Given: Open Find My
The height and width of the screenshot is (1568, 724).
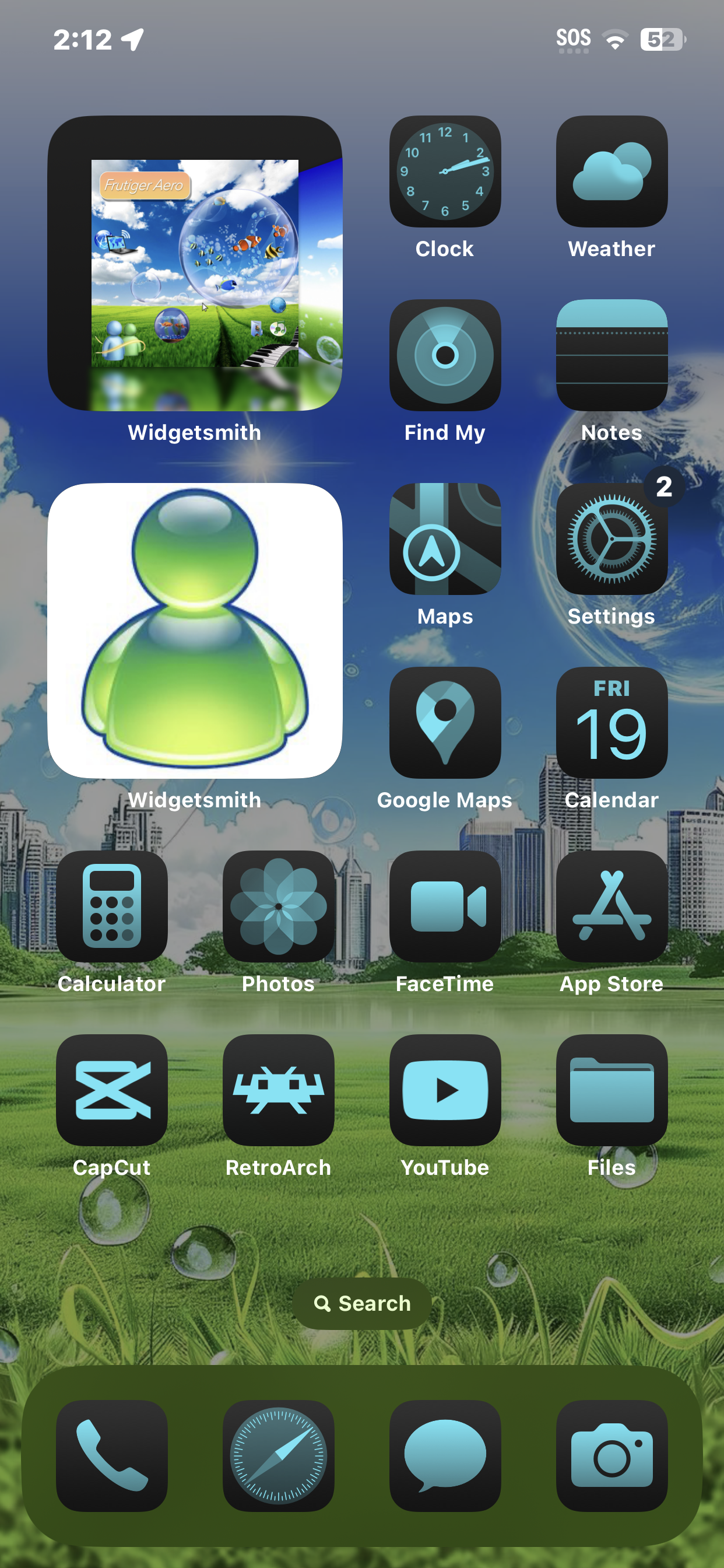Looking at the screenshot, I should coord(445,355).
